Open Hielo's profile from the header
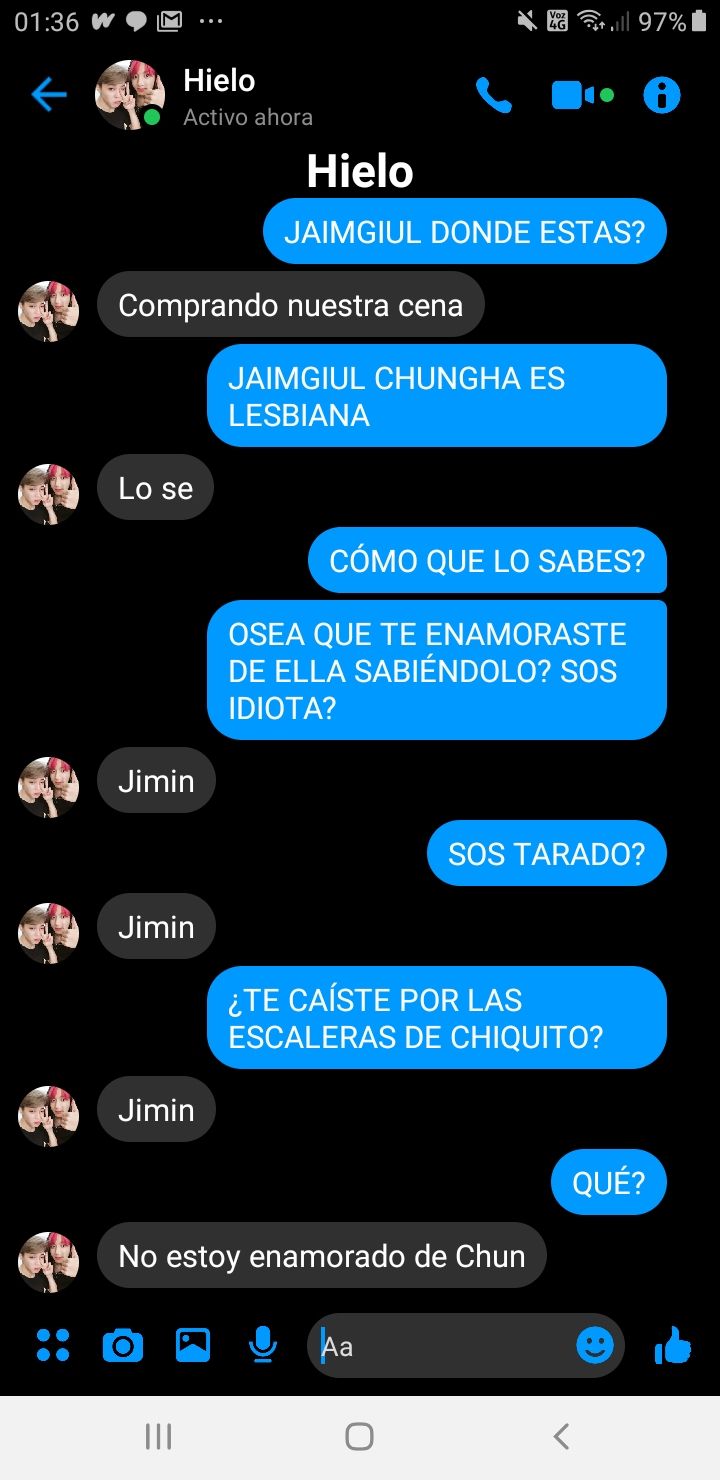Viewport: 720px width, 1480px height. [219, 96]
